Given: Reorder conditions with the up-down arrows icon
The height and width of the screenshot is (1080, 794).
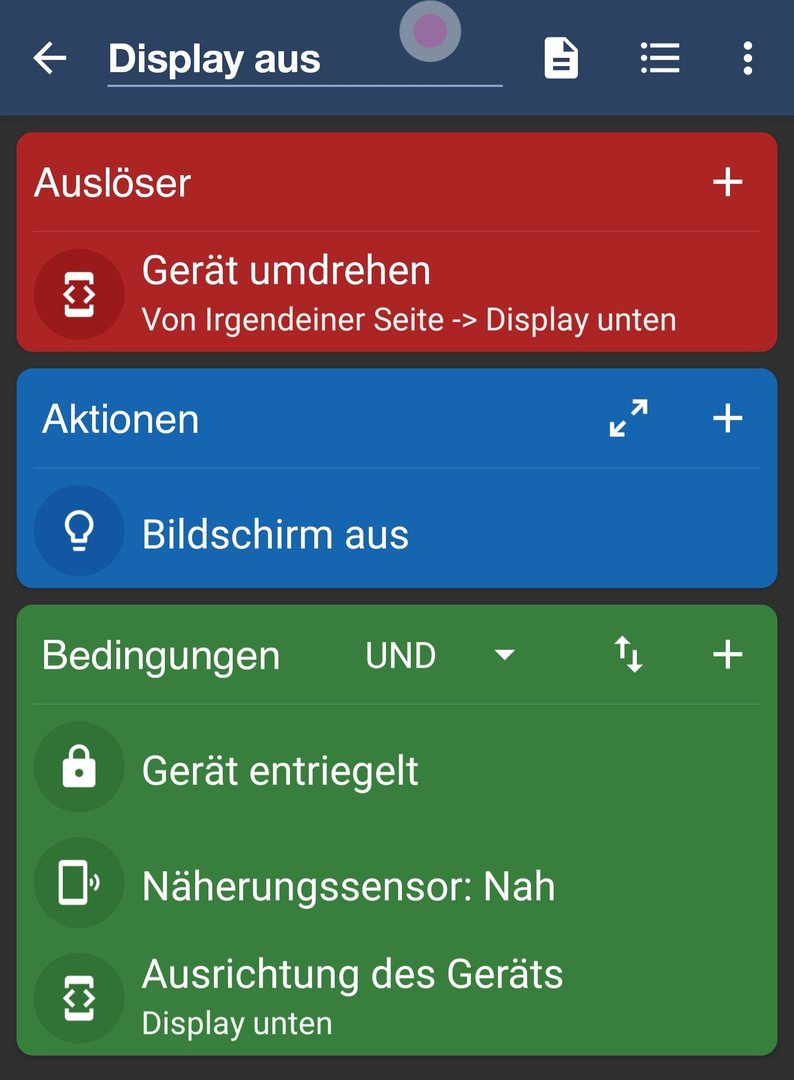Looking at the screenshot, I should tap(628, 655).
